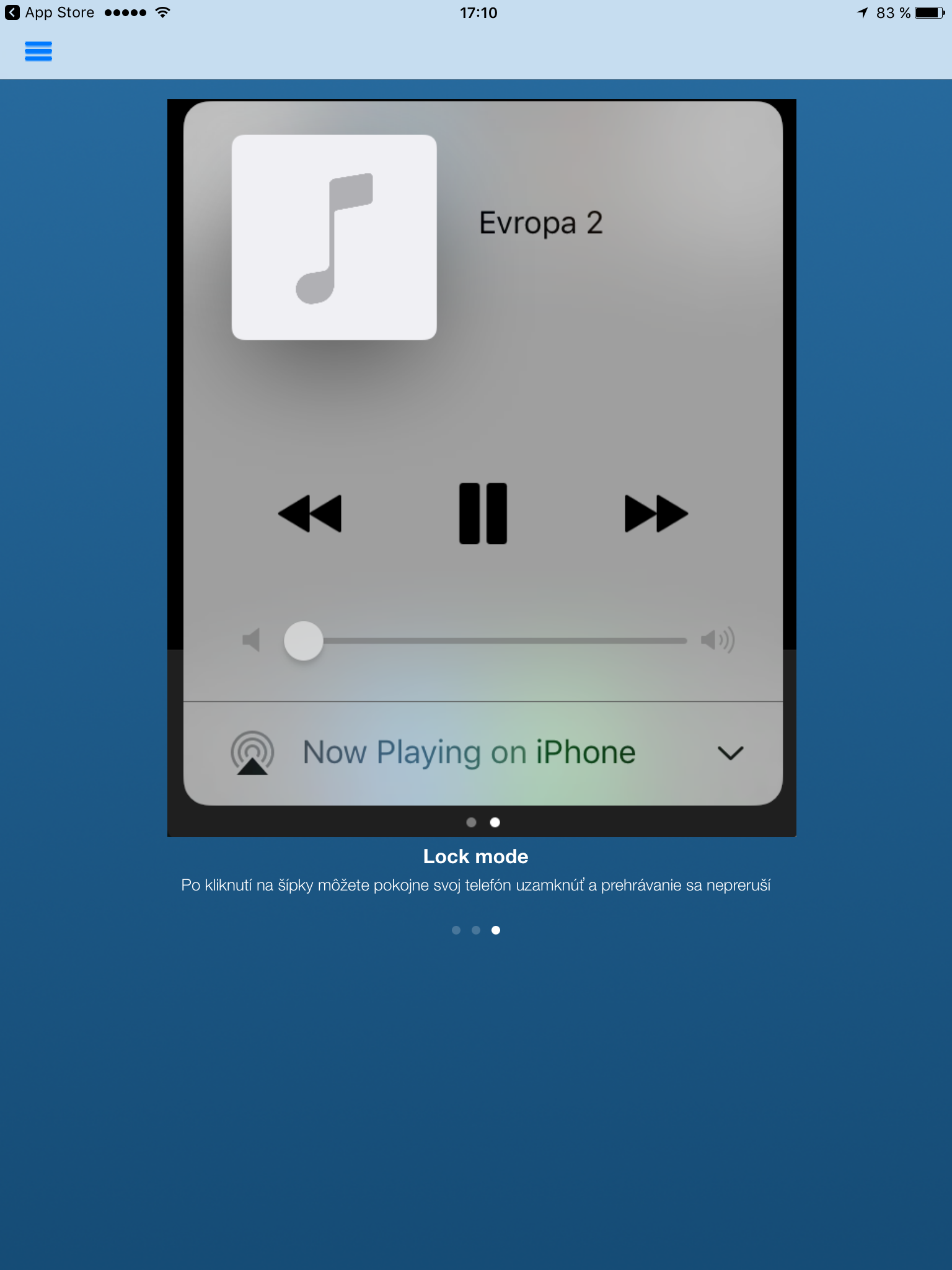Jump to the first tutorial page dot
This screenshot has height=1270, width=952.
pyautogui.click(x=456, y=930)
